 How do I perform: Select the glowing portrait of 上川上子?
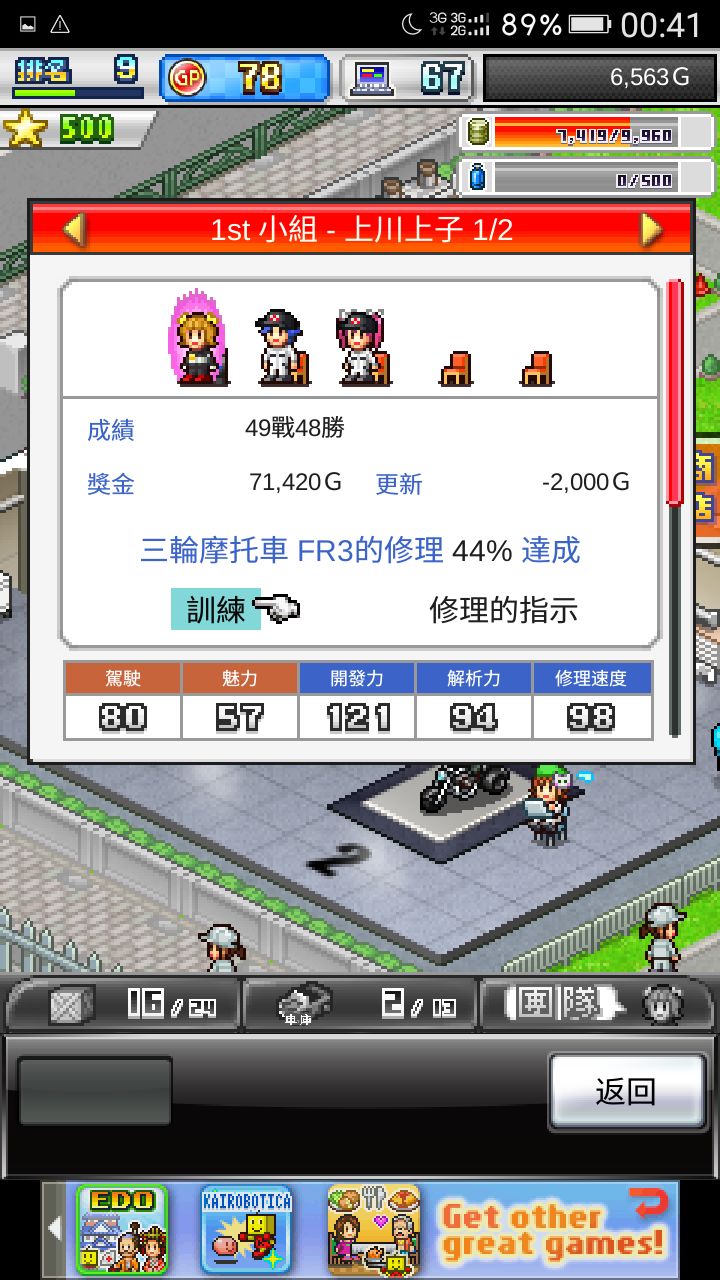point(198,340)
